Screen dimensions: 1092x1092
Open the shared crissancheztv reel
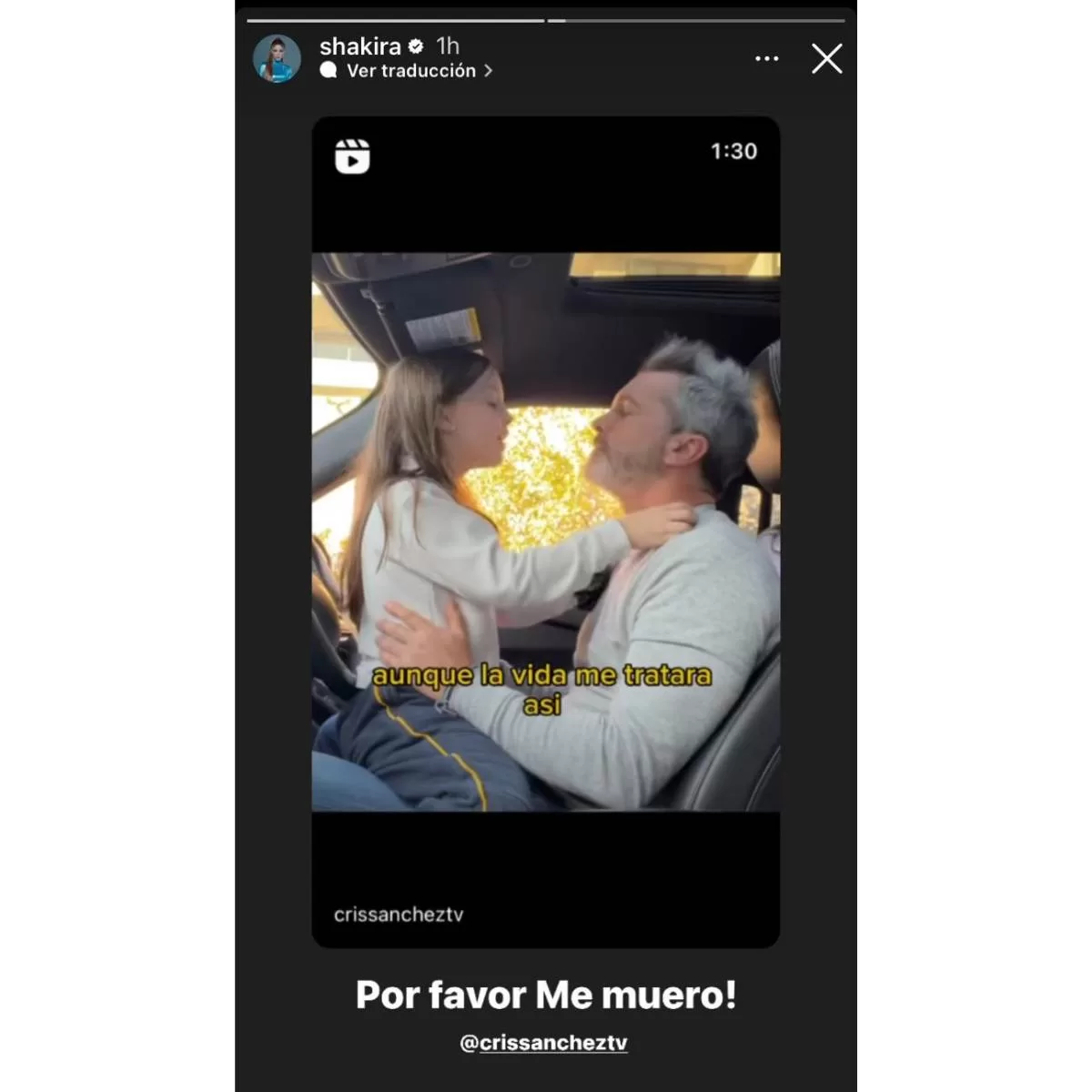[545, 531]
